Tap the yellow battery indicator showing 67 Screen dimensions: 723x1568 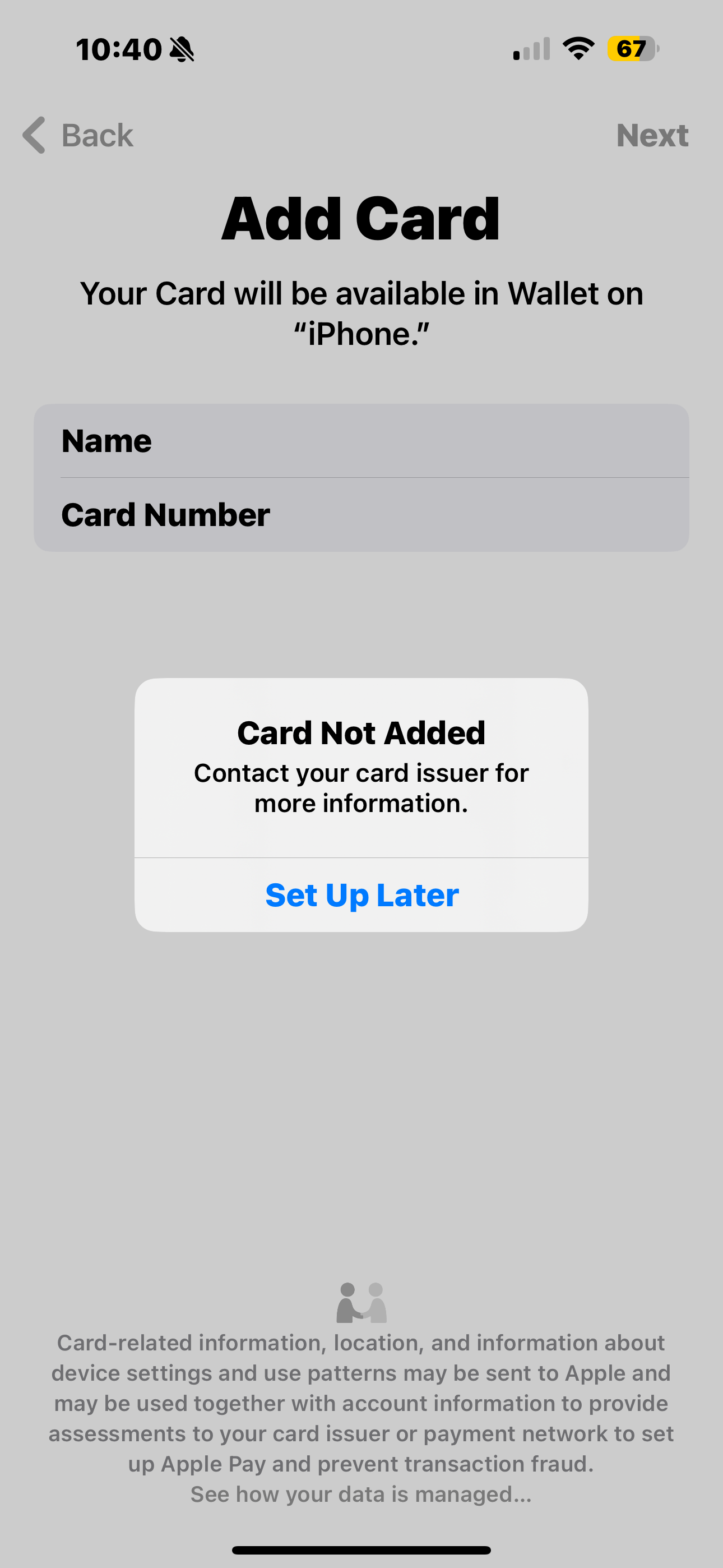631,49
